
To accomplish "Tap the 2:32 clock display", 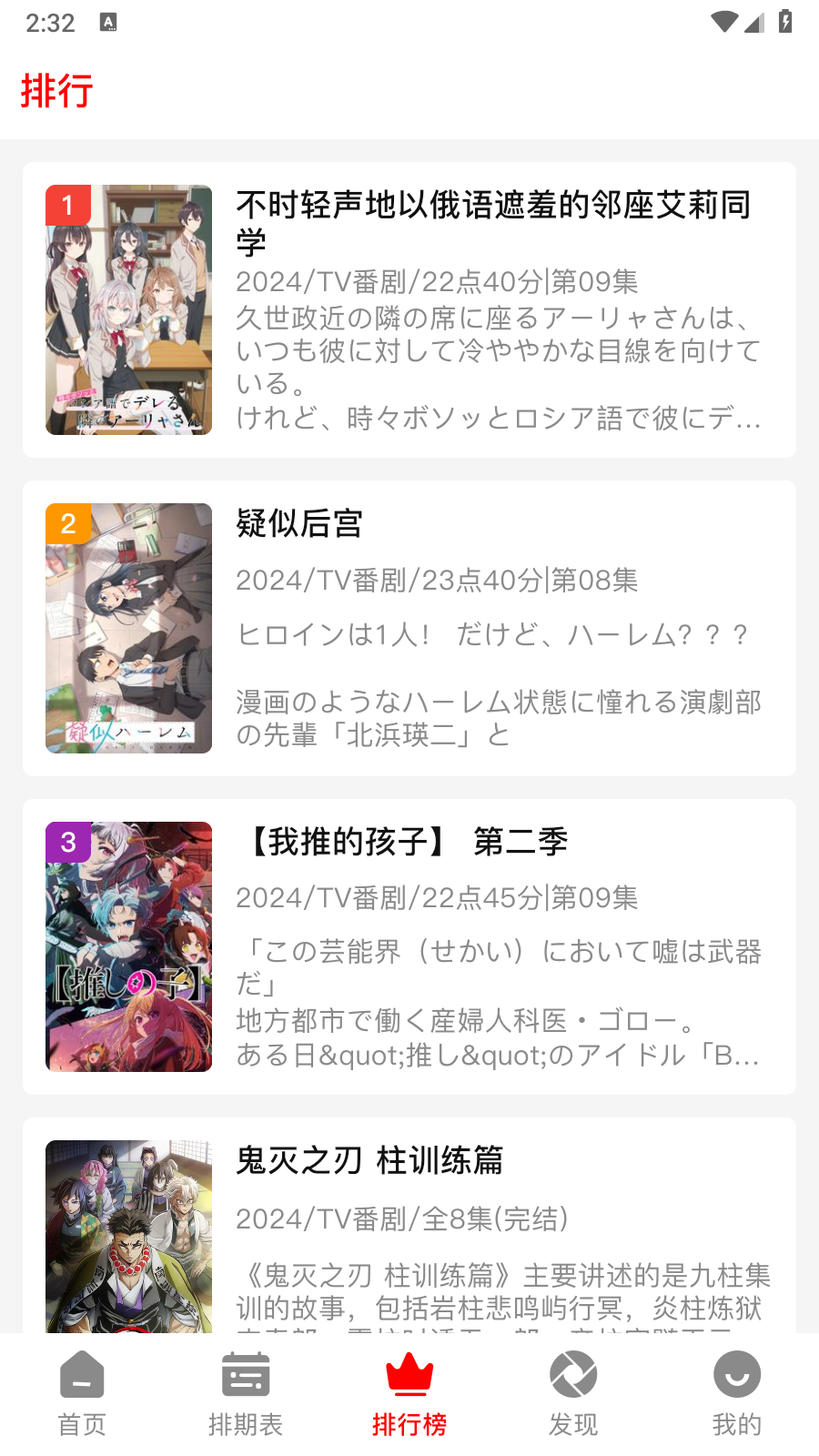I will [52, 23].
